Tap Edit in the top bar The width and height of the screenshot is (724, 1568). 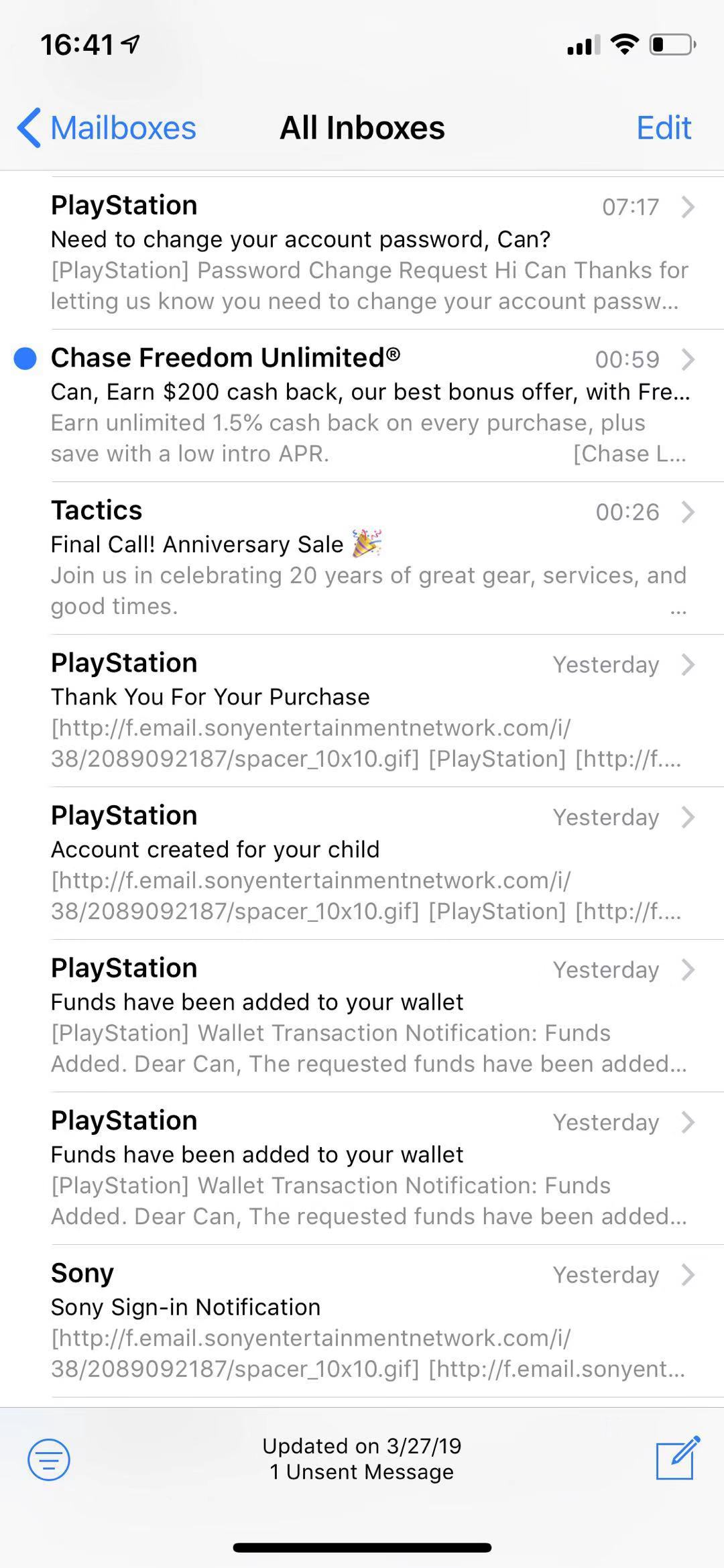tap(663, 127)
